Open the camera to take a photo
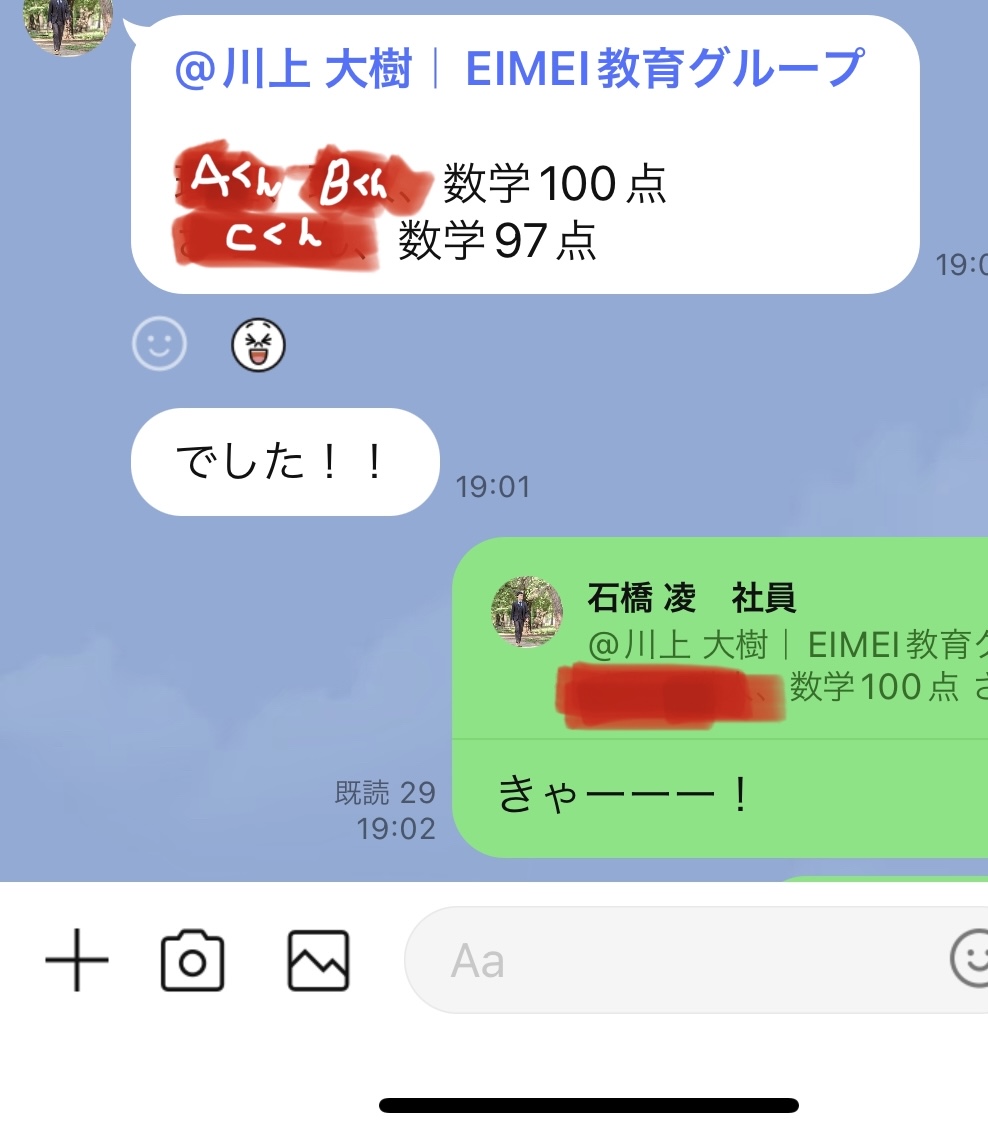Image resolution: width=988 pixels, height=1137 pixels. pos(192,960)
